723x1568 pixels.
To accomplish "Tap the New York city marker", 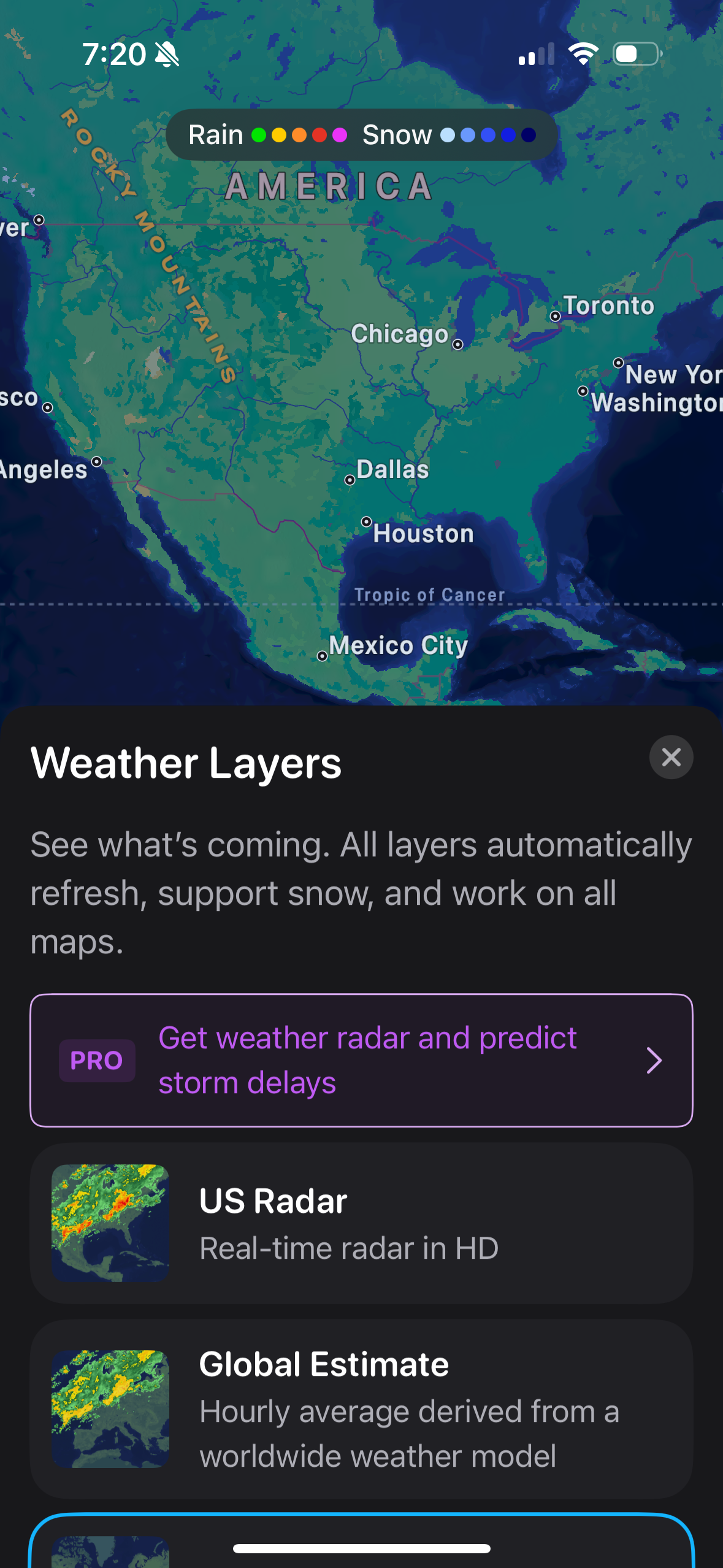I will click(618, 364).
